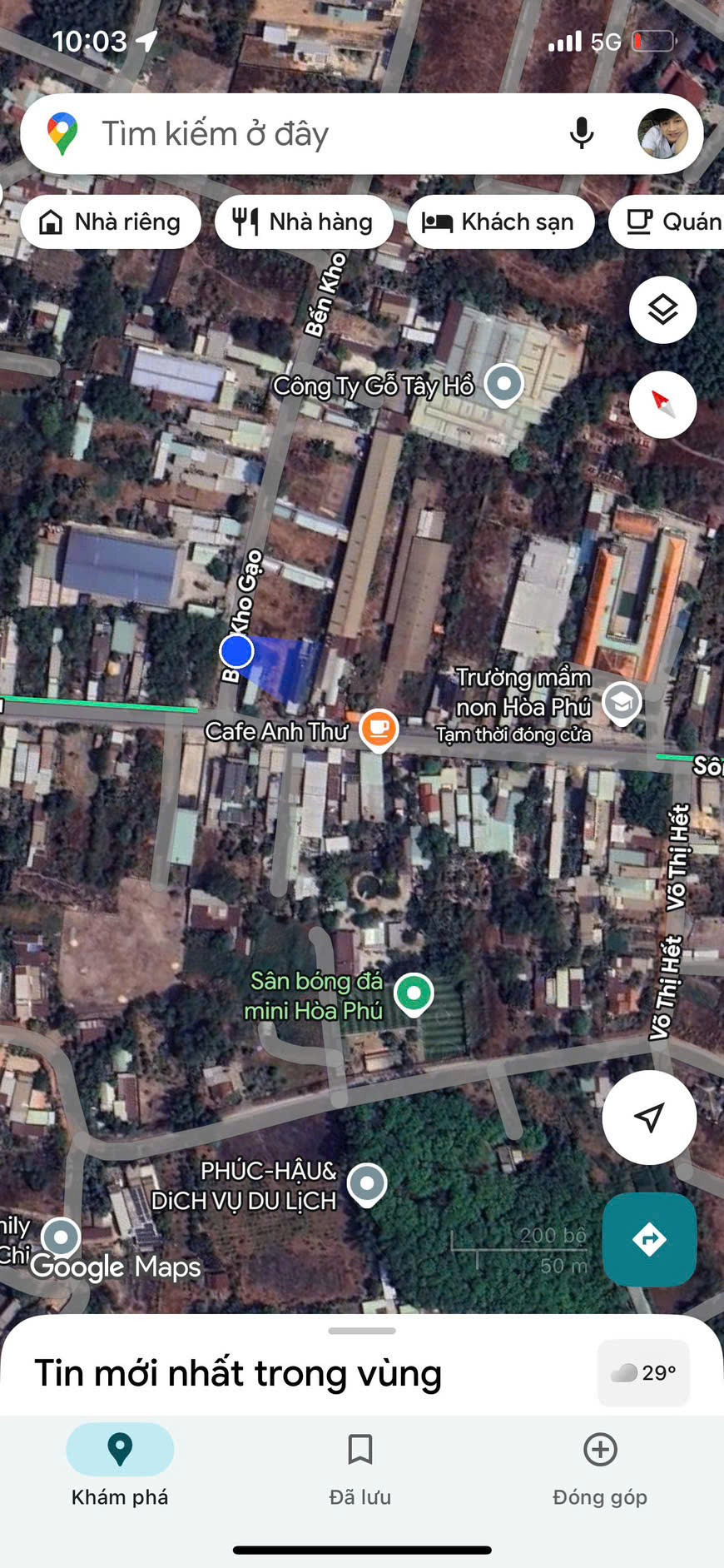The height and width of the screenshot is (1568, 724).
Task: Filter the map by Nhà hàng
Action: pyautogui.click(x=304, y=222)
